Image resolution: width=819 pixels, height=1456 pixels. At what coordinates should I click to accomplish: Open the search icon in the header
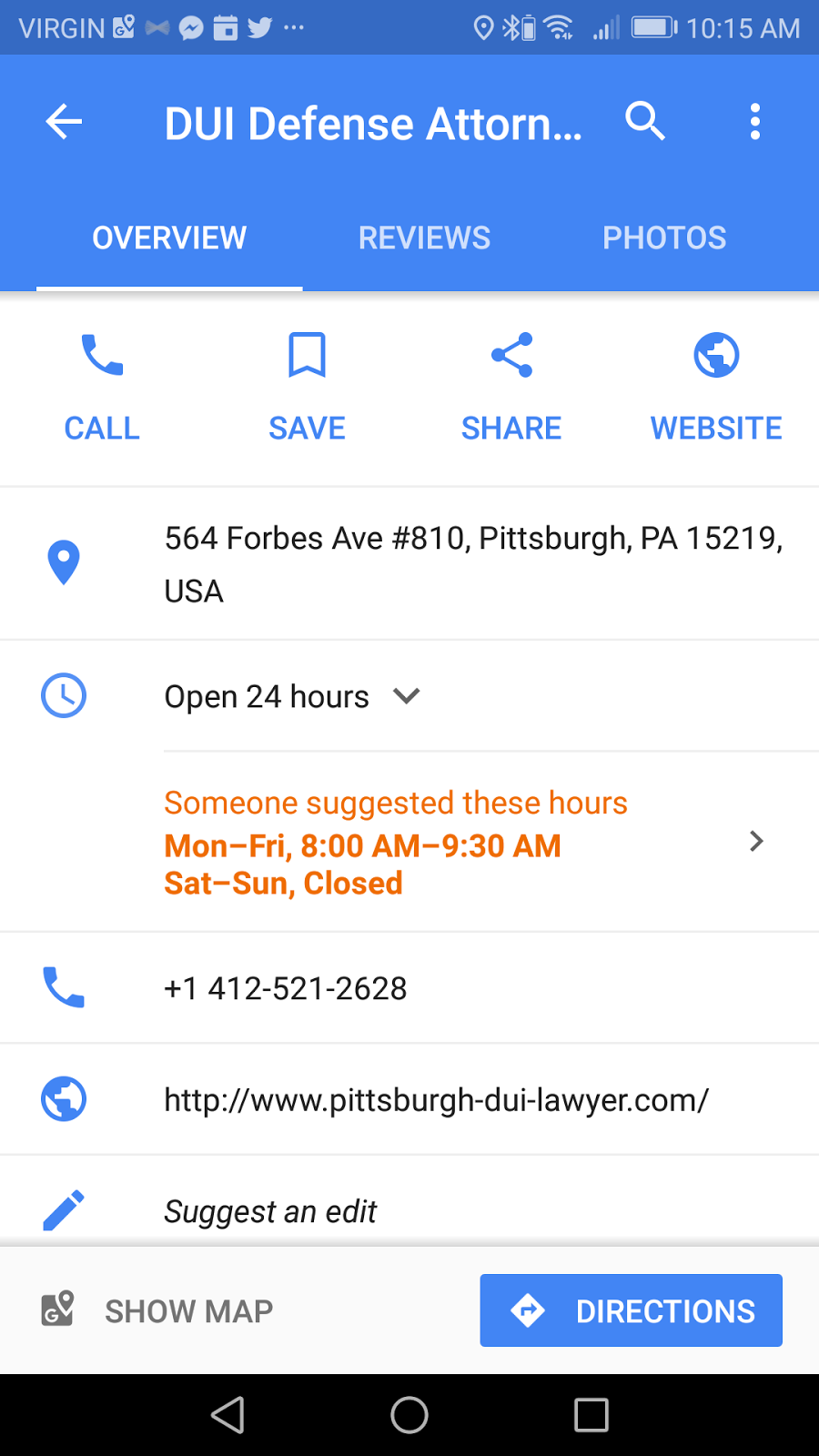pyautogui.click(x=645, y=121)
